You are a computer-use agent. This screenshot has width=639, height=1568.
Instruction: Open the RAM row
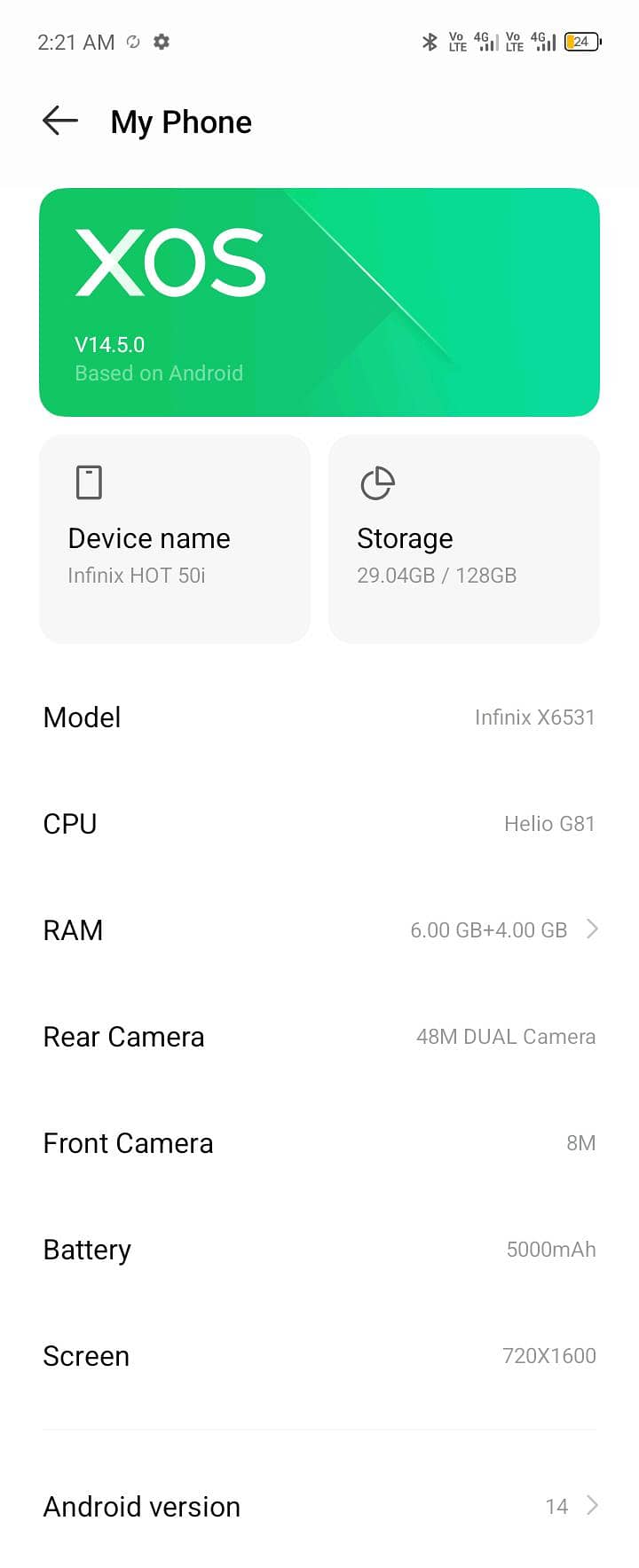coord(319,929)
